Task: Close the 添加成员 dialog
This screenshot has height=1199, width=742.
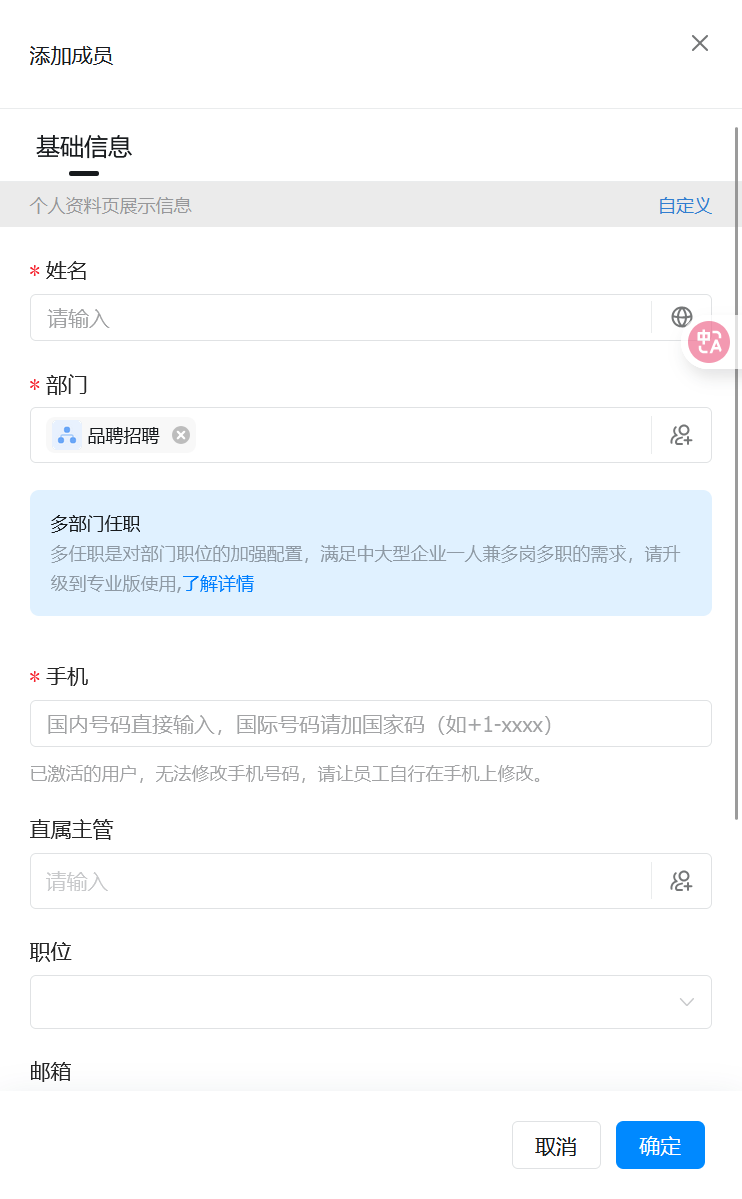Action: [700, 43]
